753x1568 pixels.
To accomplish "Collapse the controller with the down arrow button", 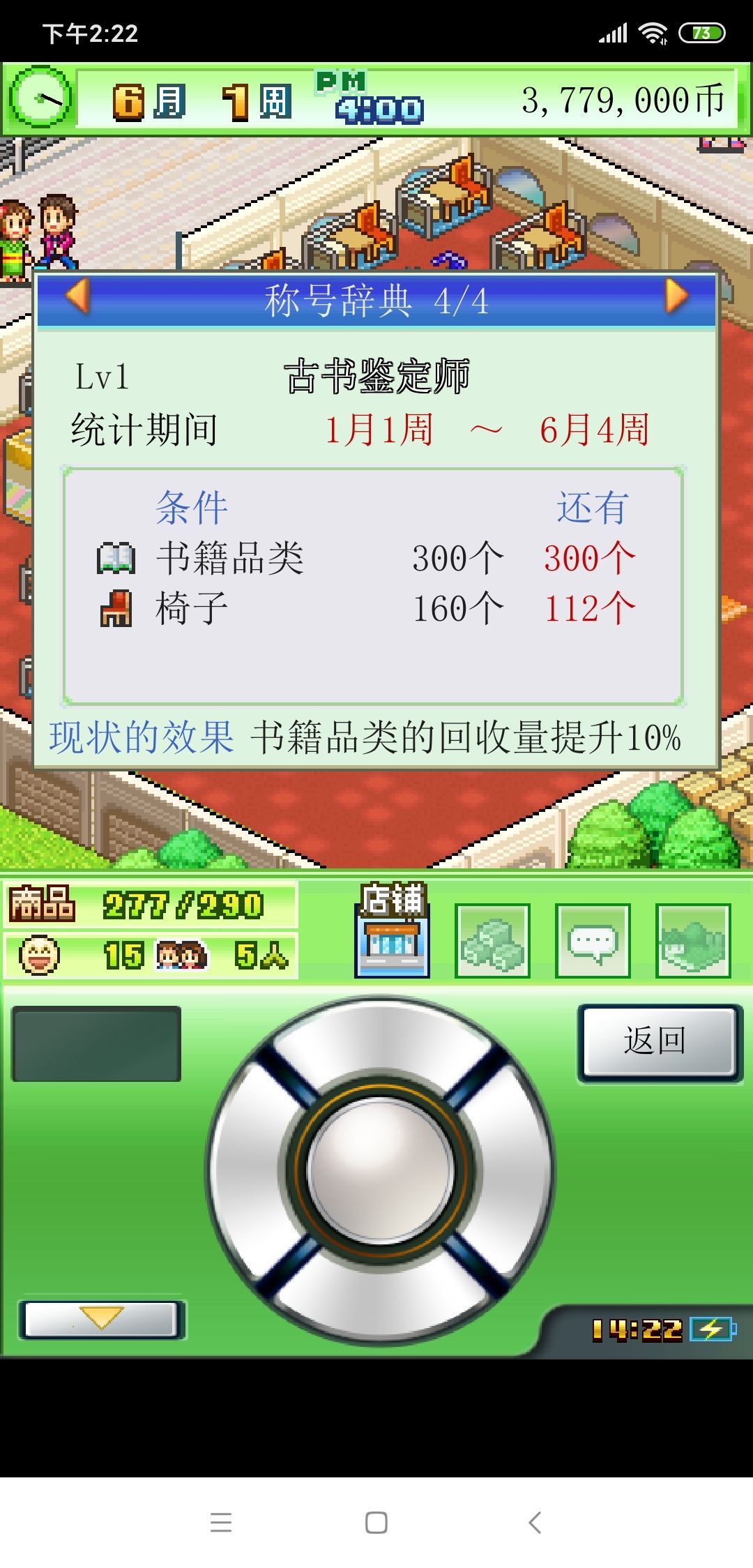I will [x=102, y=1318].
